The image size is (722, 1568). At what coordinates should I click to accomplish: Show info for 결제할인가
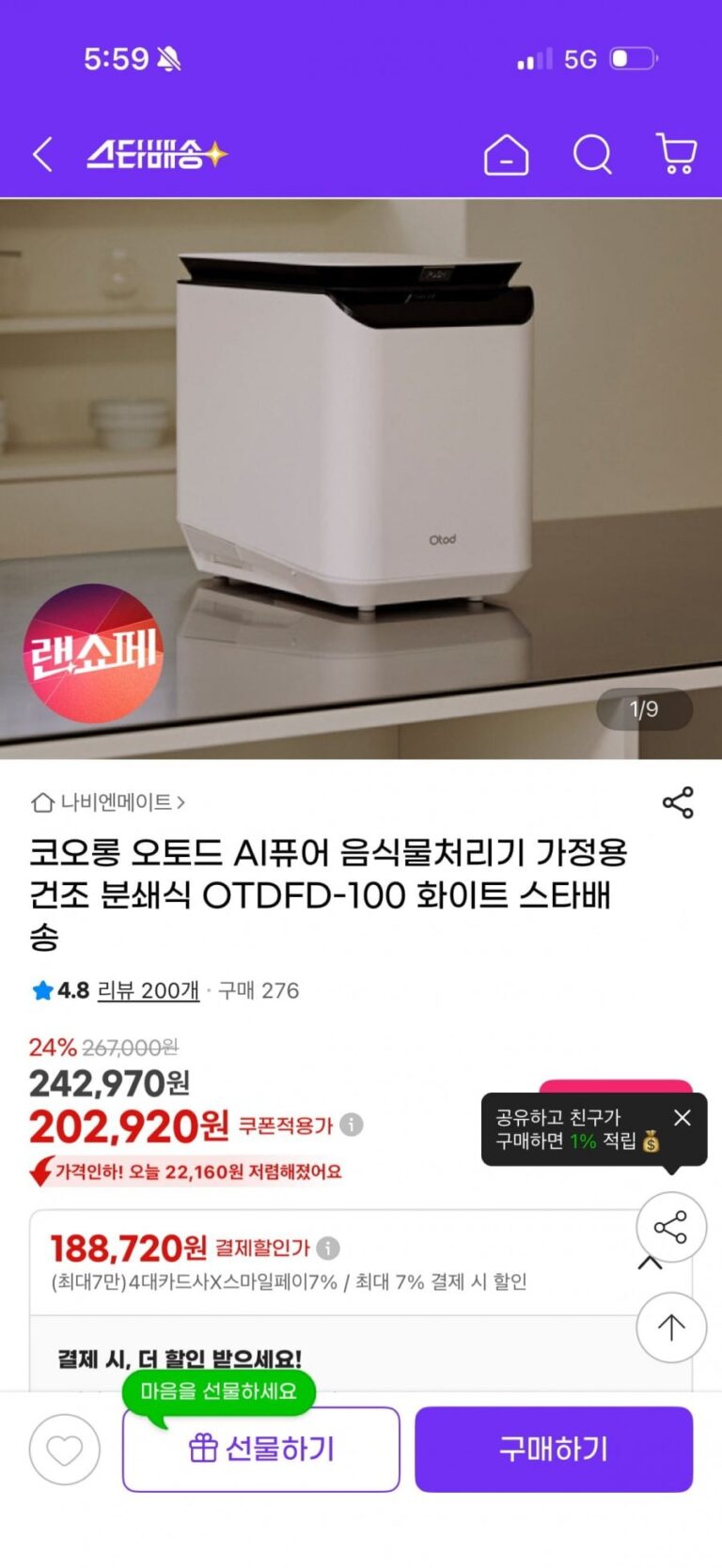coord(328,1248)
